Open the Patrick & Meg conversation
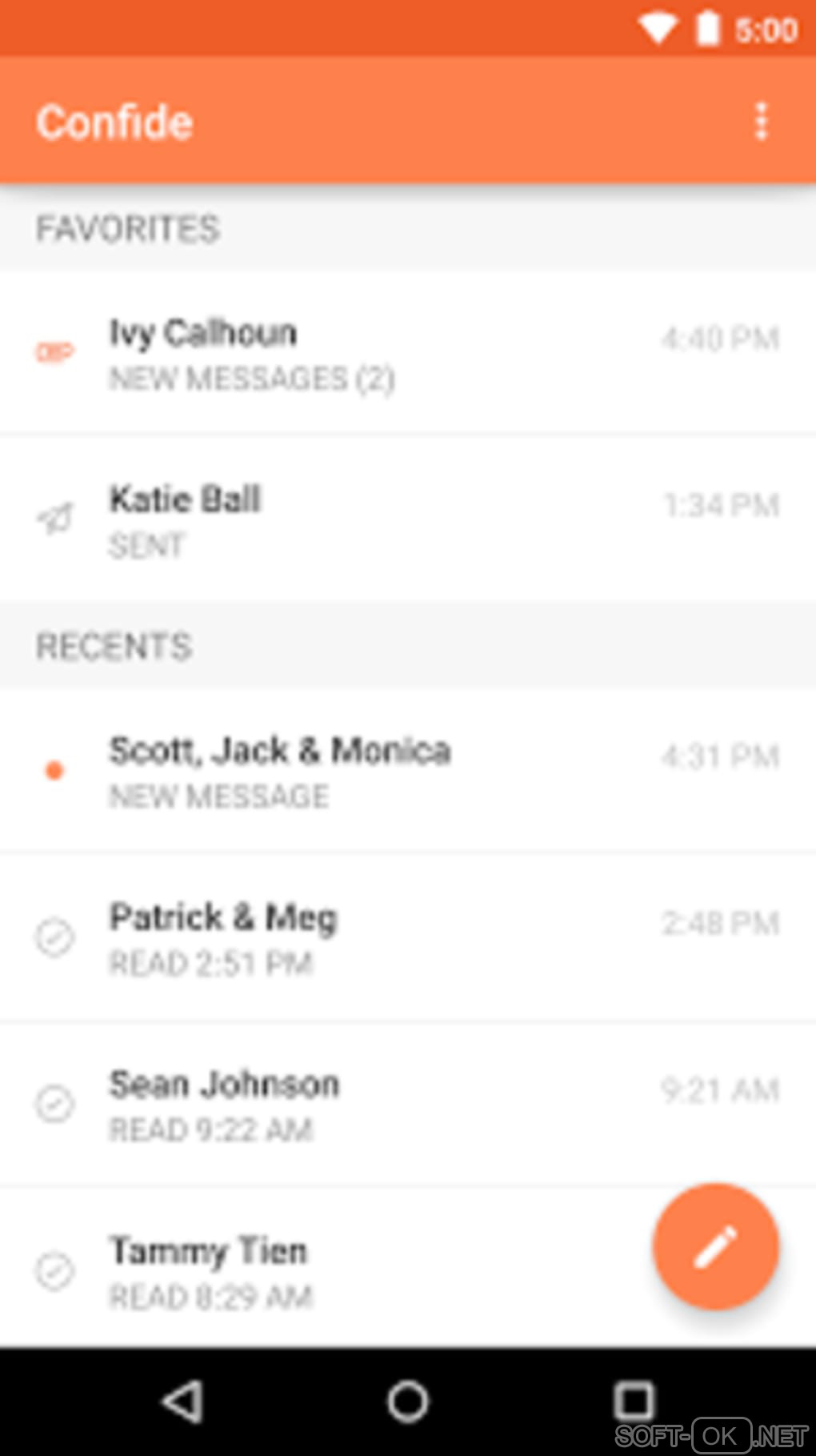816x1456 pixels. [x=408, y=938]
